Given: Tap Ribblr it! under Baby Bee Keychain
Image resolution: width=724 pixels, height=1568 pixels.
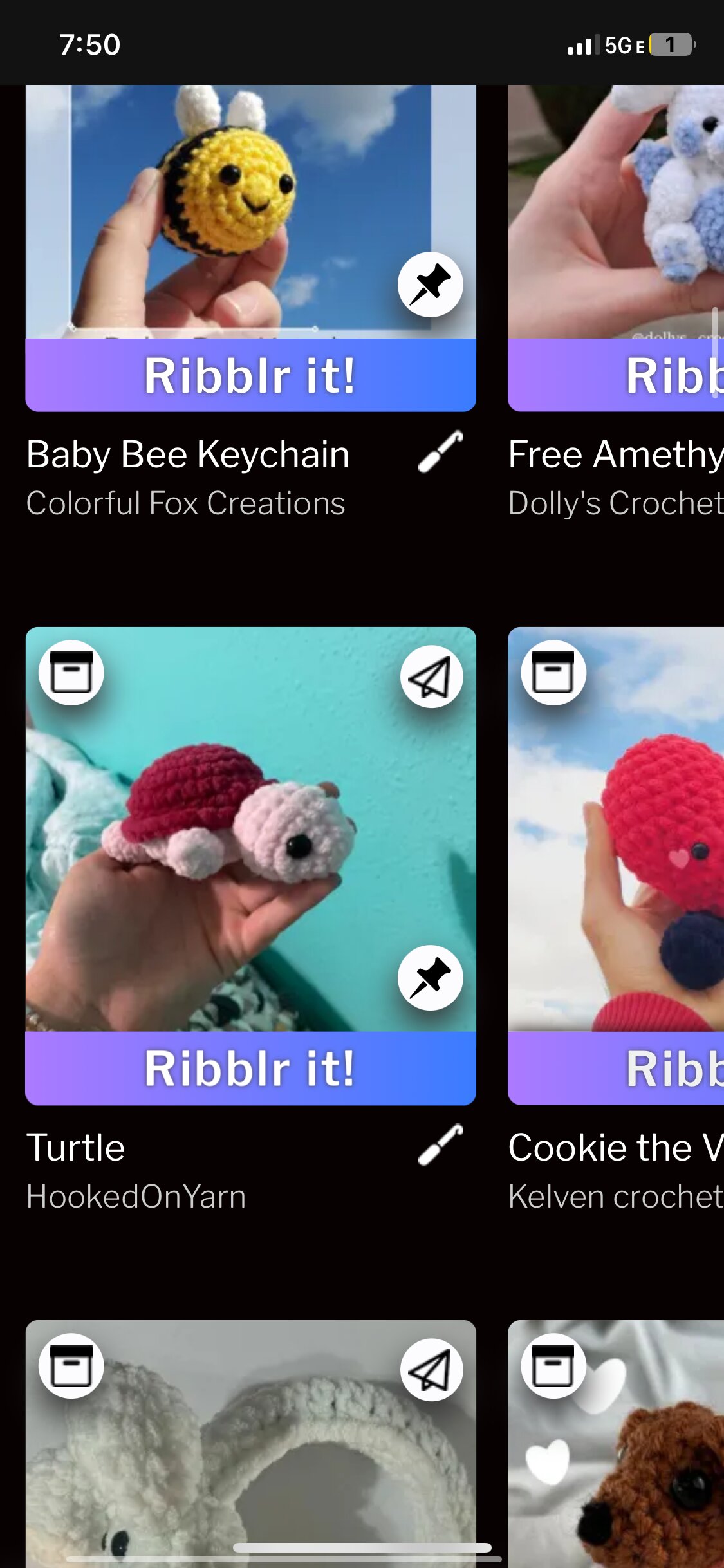Looking at the screenshot, I should (x=250, y=375).
